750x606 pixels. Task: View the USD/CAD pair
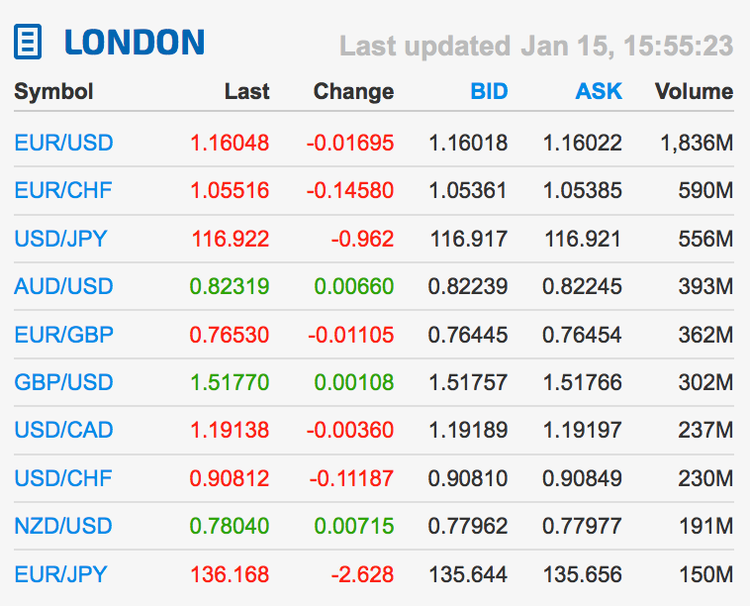(x=63, y=431)
